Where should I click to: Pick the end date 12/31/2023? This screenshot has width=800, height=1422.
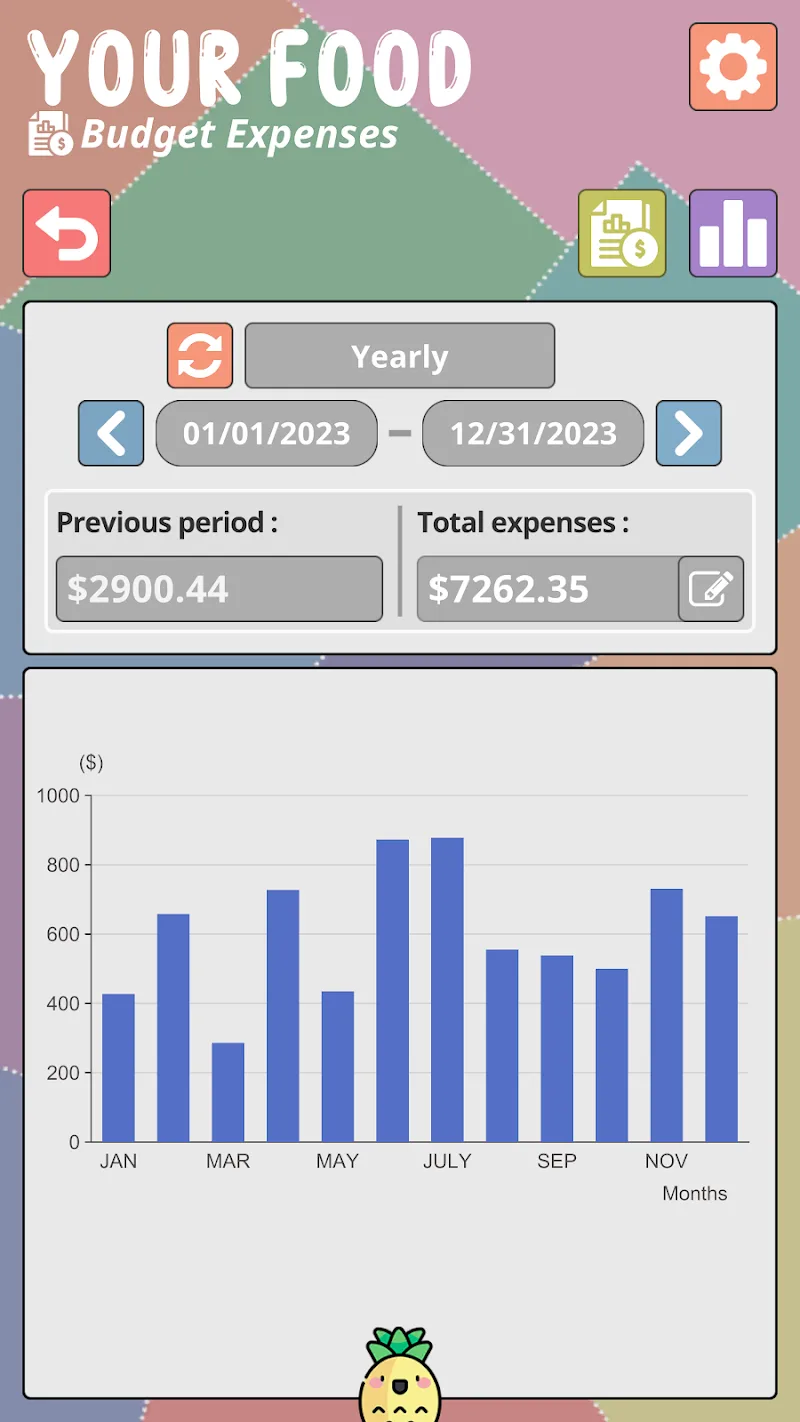(x=533, y=433)
